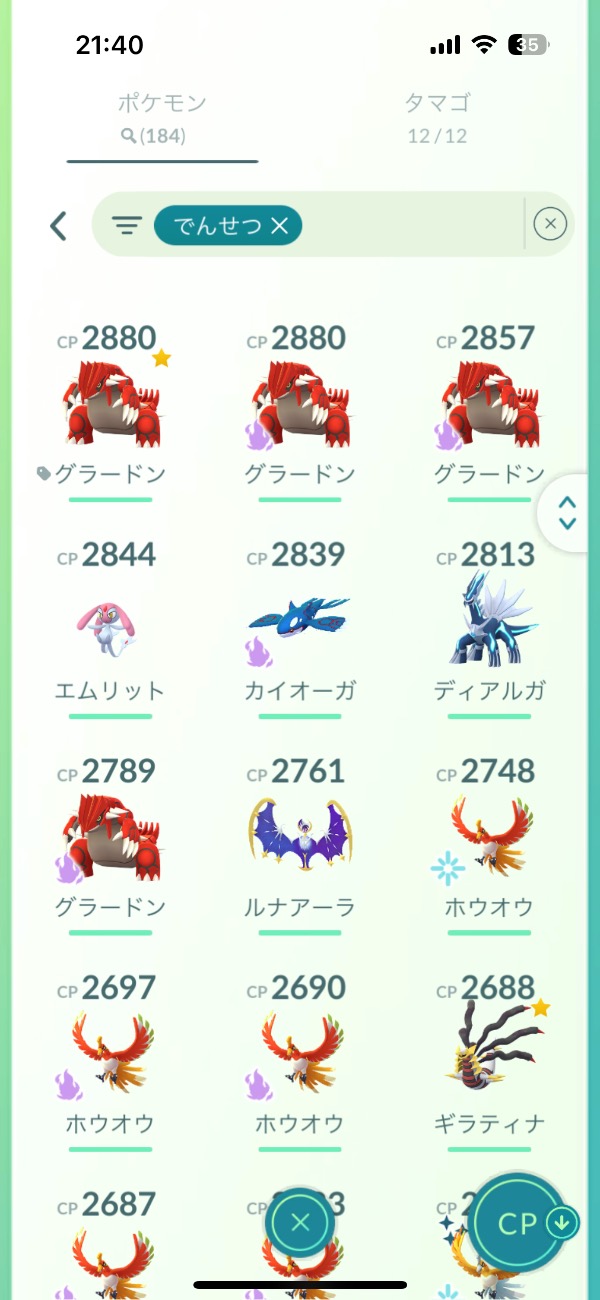Close the Pokémon list with the X button
This screenshot has height=1300, width=600.
[300, 1222]
